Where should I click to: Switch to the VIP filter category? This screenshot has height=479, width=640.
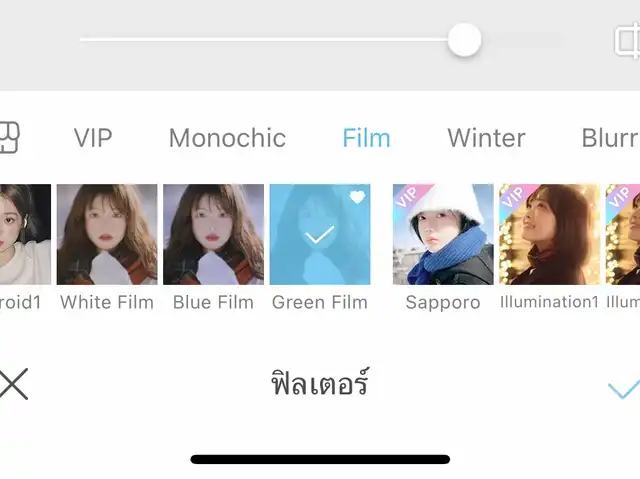(93, 138)
